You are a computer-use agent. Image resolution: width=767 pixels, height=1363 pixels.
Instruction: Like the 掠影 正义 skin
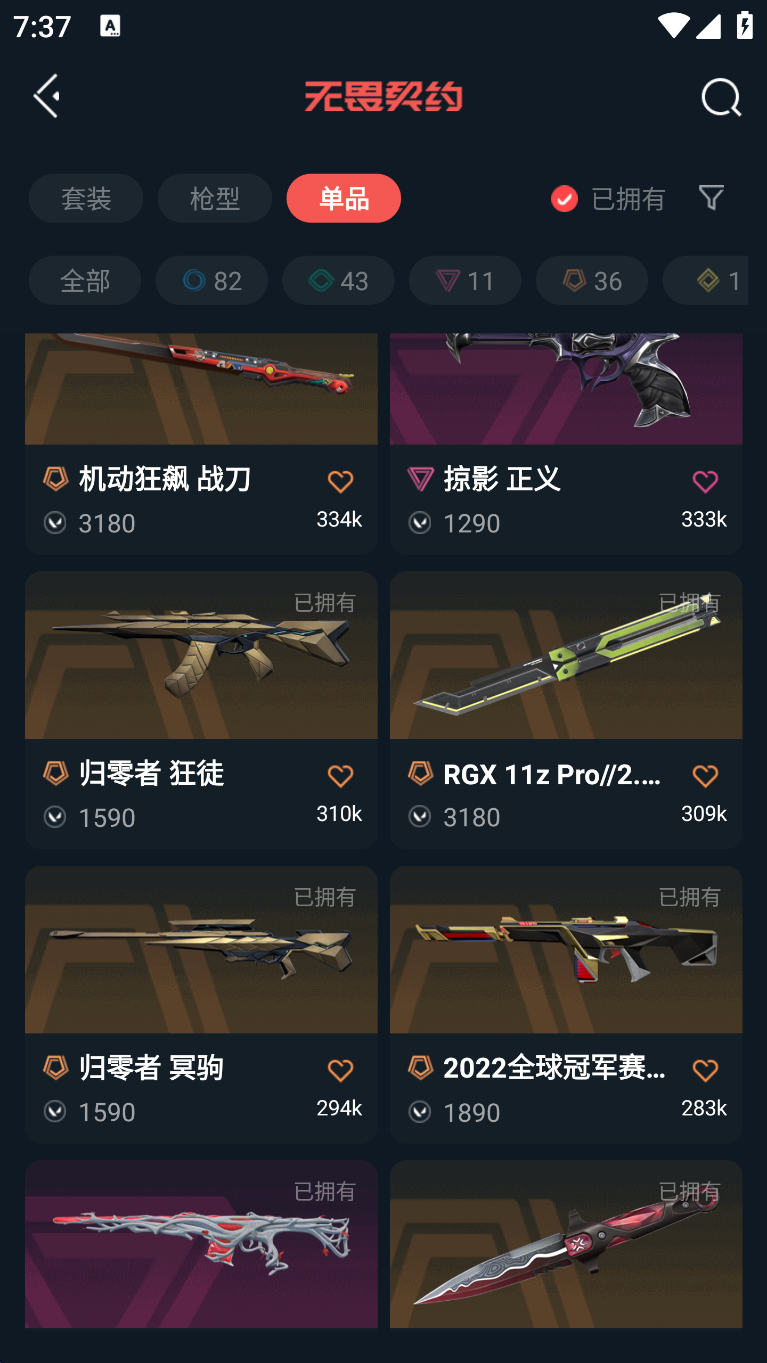point(705,482)
